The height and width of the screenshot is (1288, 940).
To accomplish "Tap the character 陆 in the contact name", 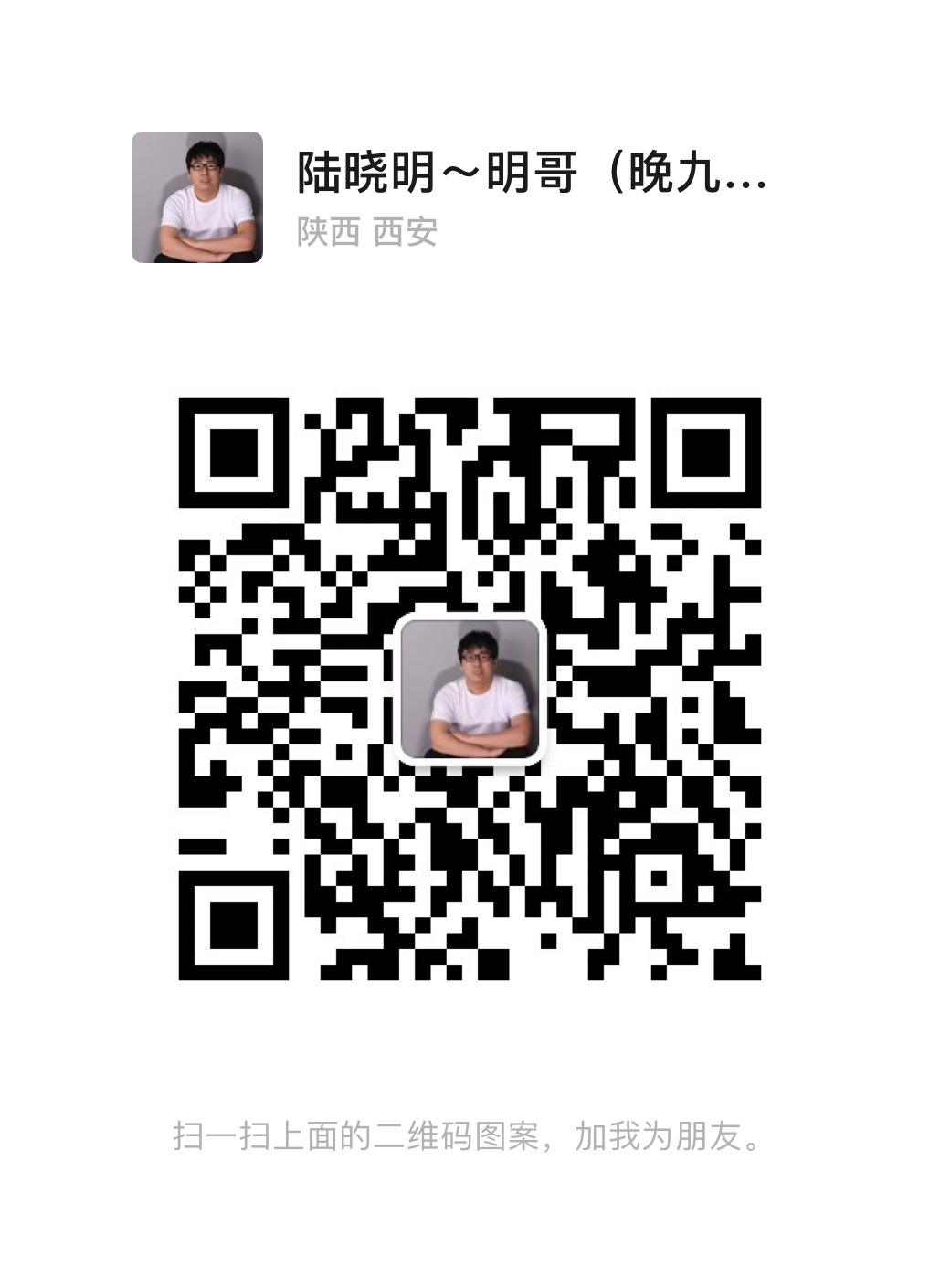I will tap(317, 175).
